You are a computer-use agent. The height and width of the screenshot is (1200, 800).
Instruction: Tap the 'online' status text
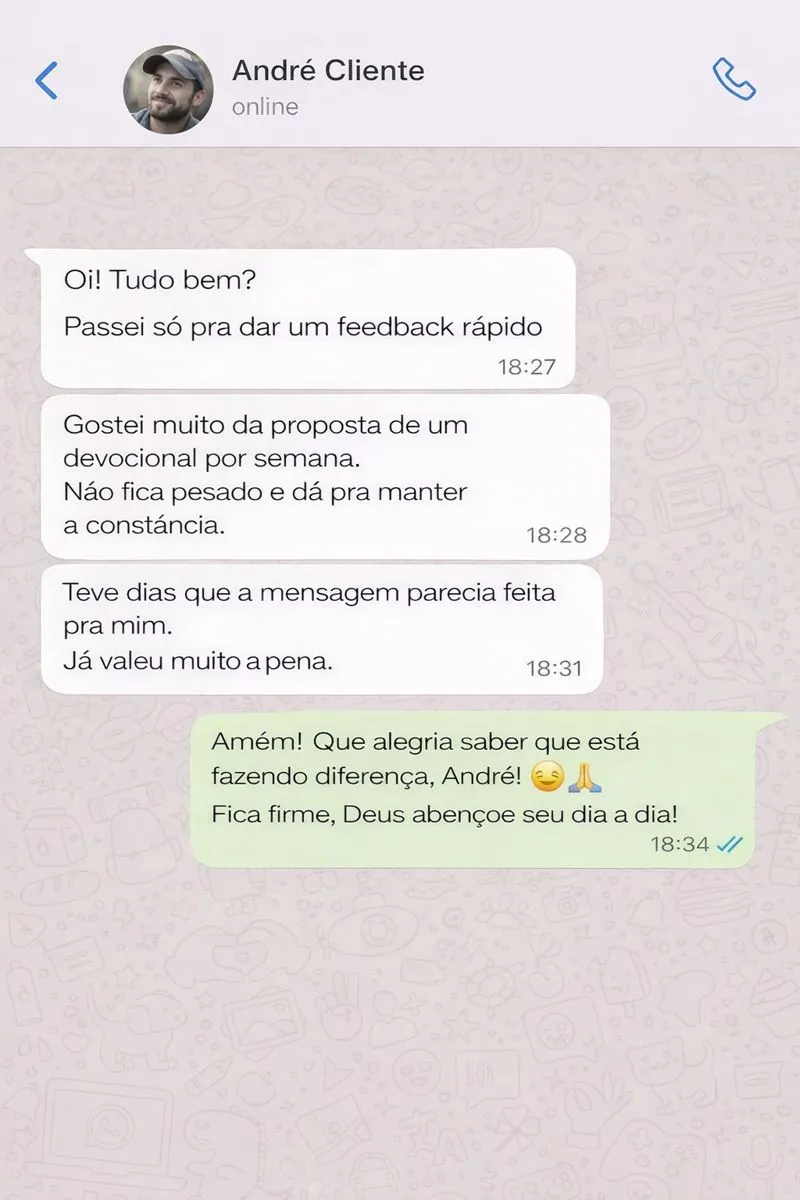coord(263,106)
